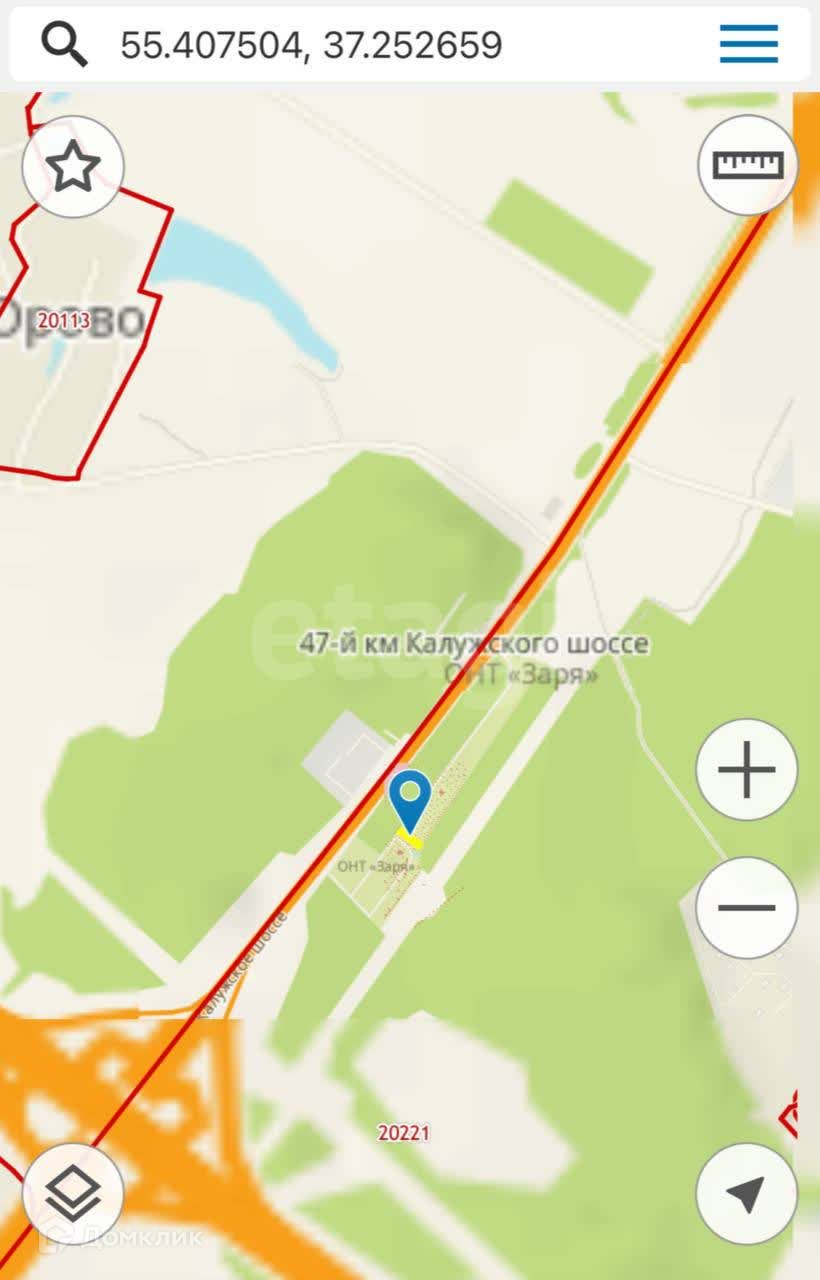The width and height of the screenshot is (820, 1280).
Task: Select the blue location pin
Action: [x=410, y=797]
